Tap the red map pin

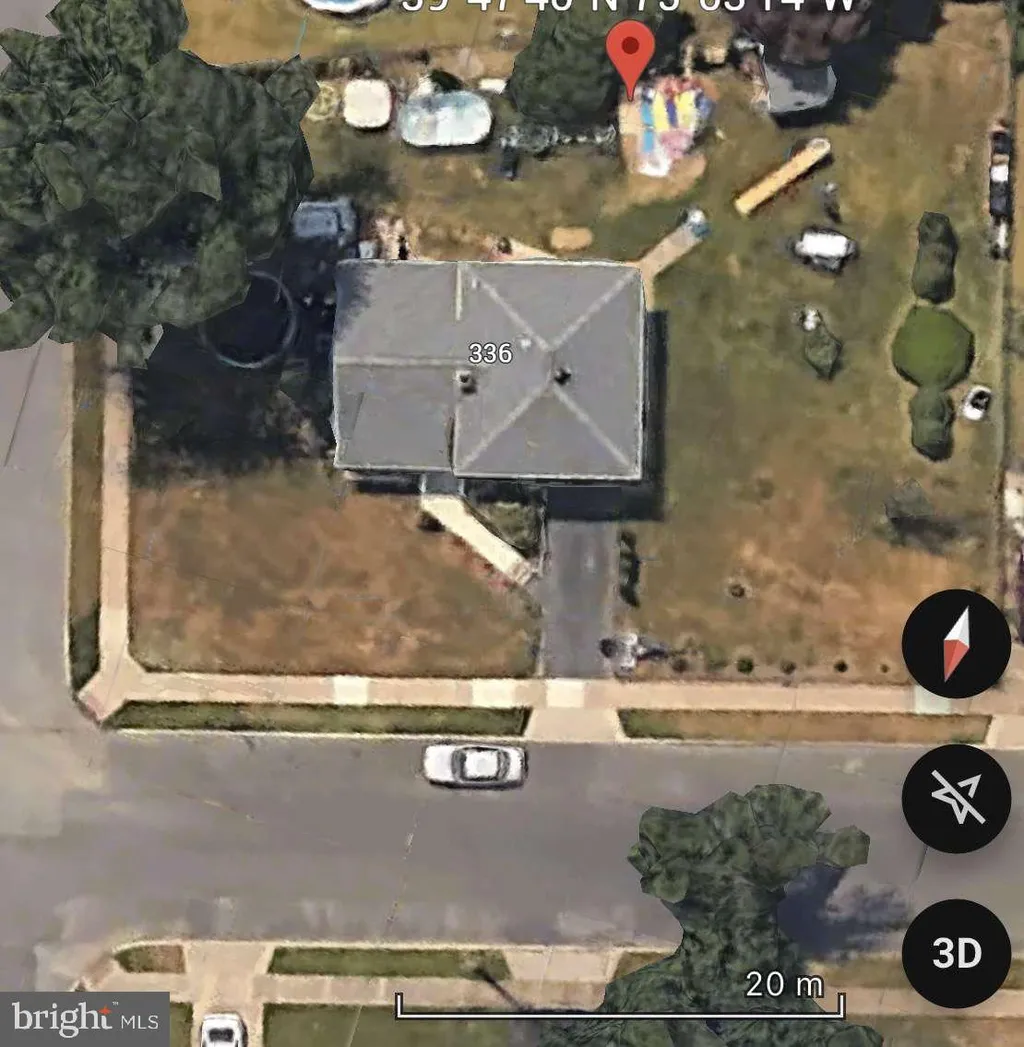632,55
